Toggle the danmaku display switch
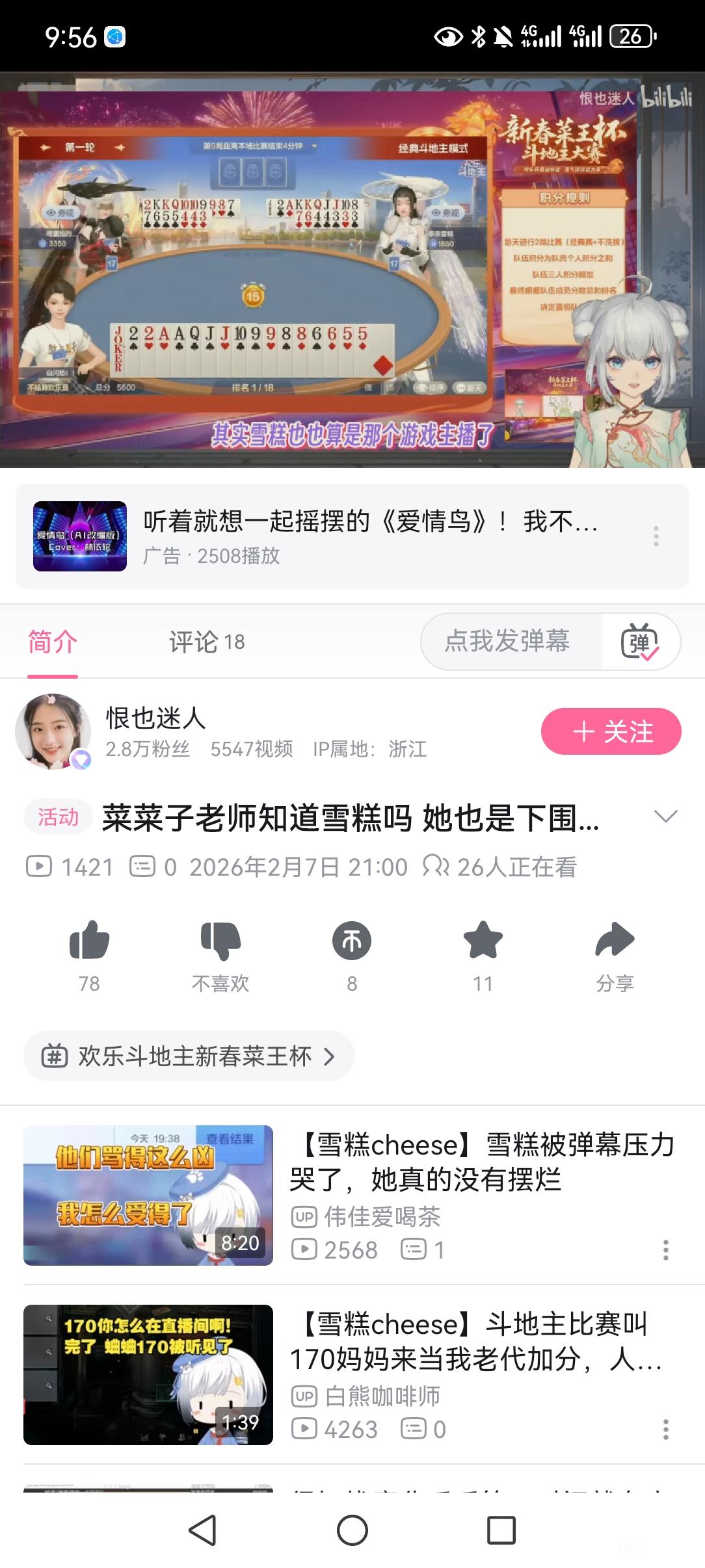The image size is (705, 1568). coord(641,642)
